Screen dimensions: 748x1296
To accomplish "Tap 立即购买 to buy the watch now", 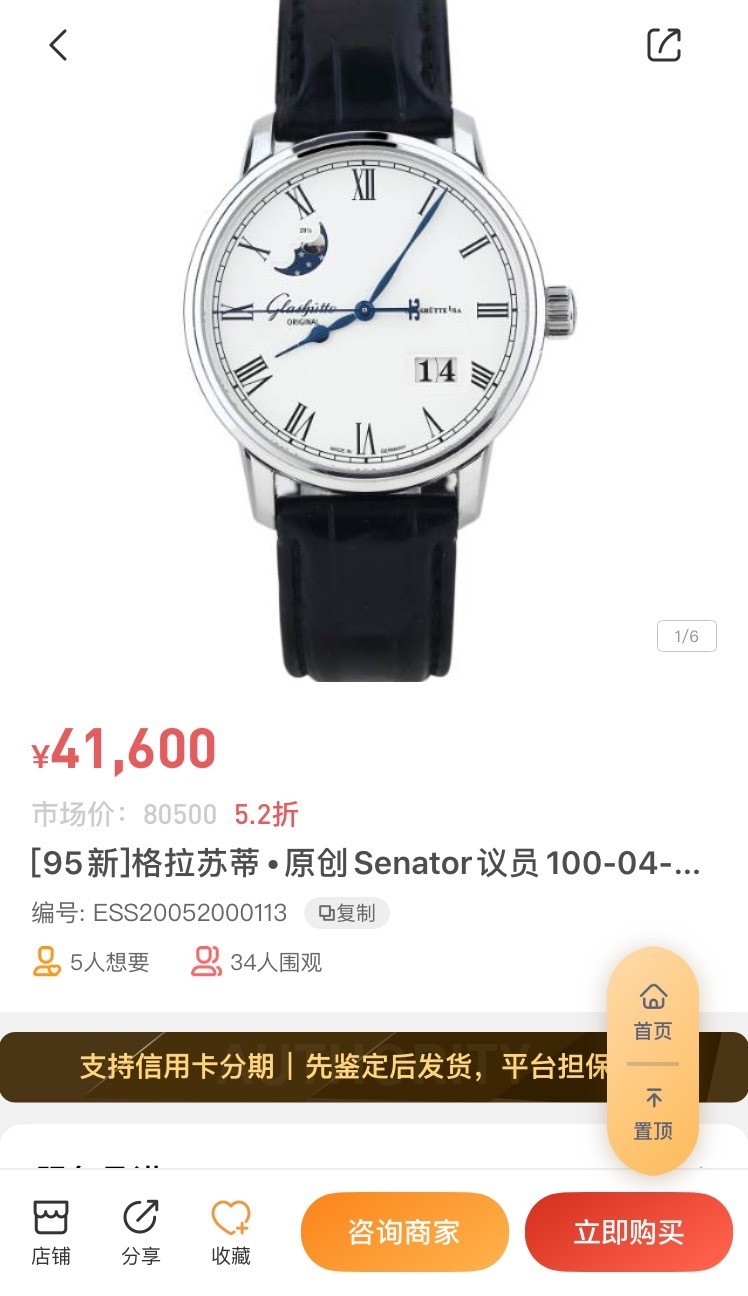I will (x=629, y=1231).
